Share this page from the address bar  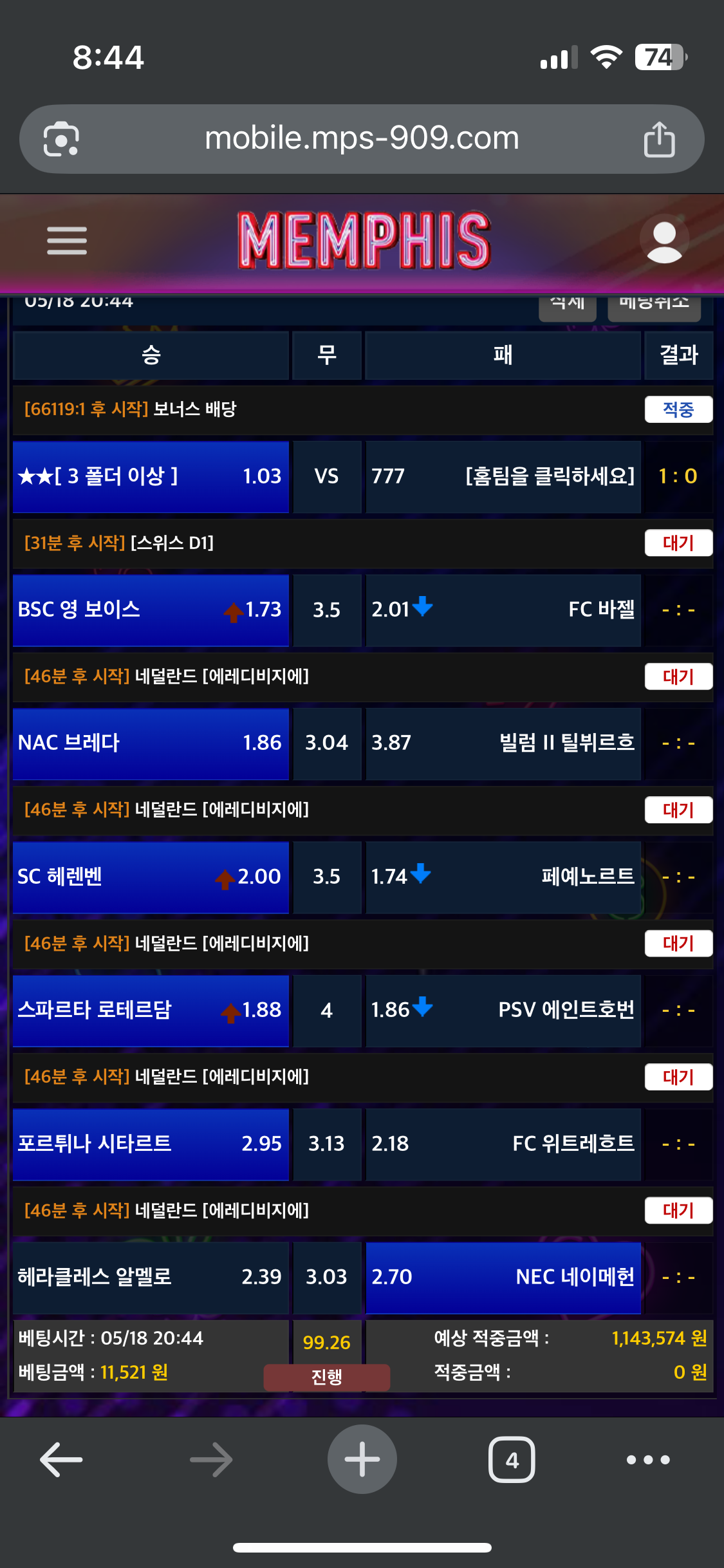point(659,139)
